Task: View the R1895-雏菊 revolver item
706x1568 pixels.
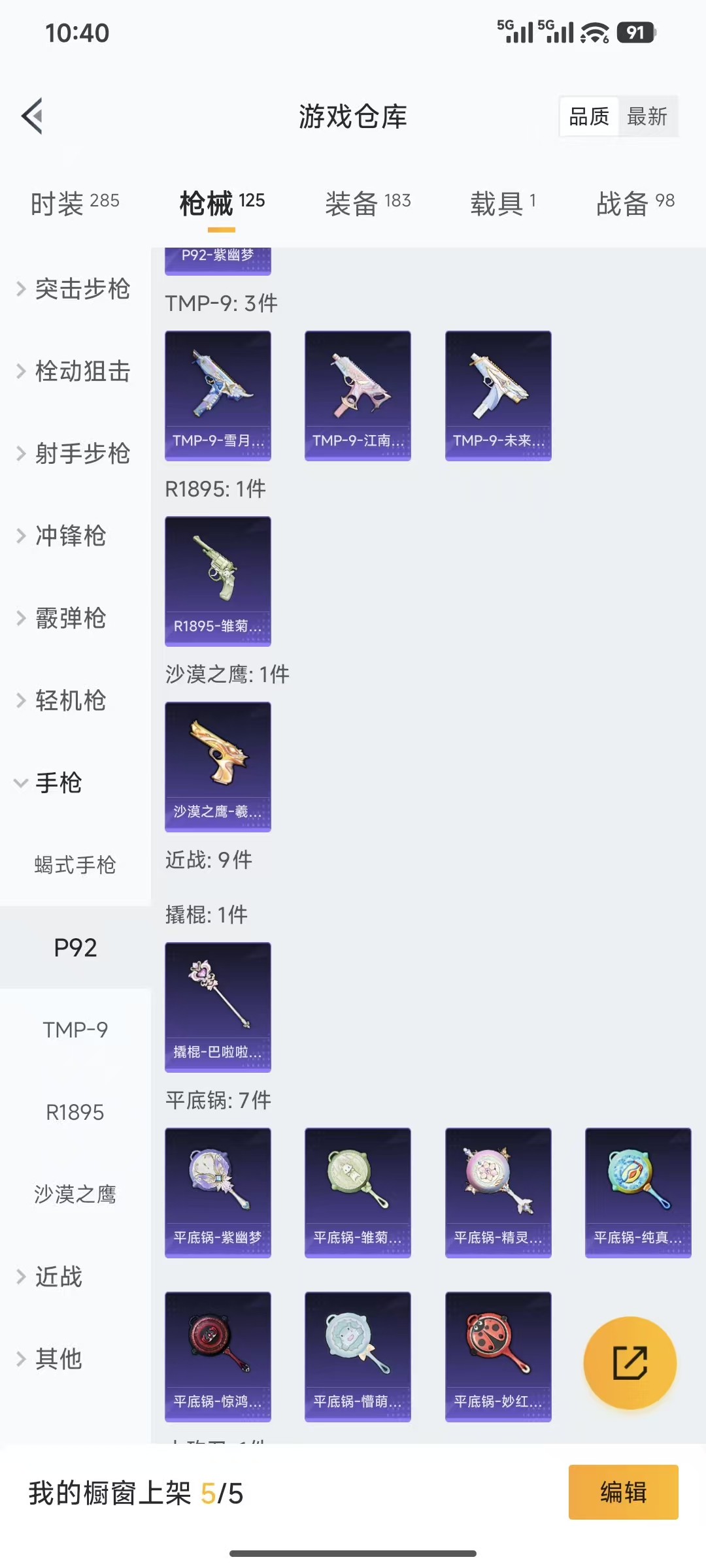Action: (218, 581)
